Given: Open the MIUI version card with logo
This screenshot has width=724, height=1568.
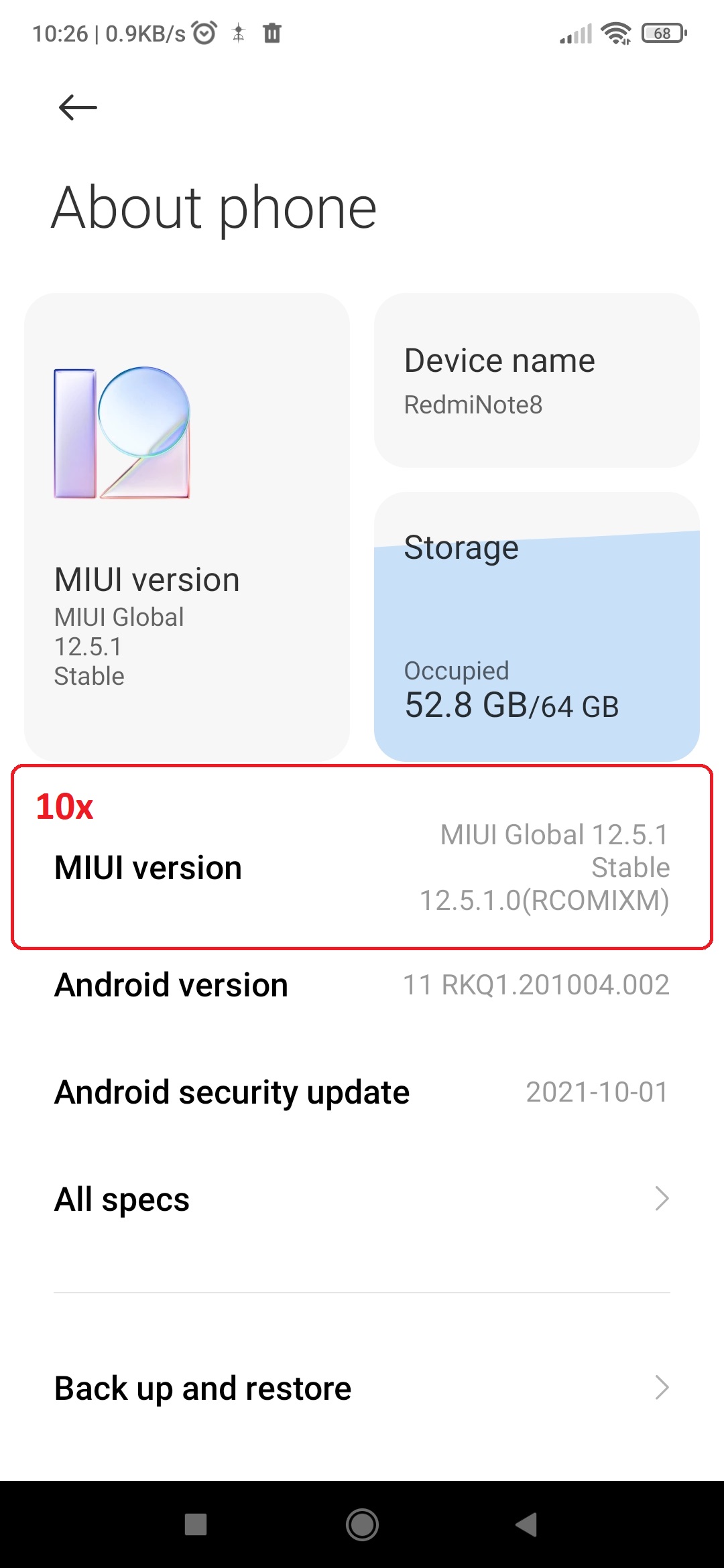Looking at the screenshot, I should (187, 527).
